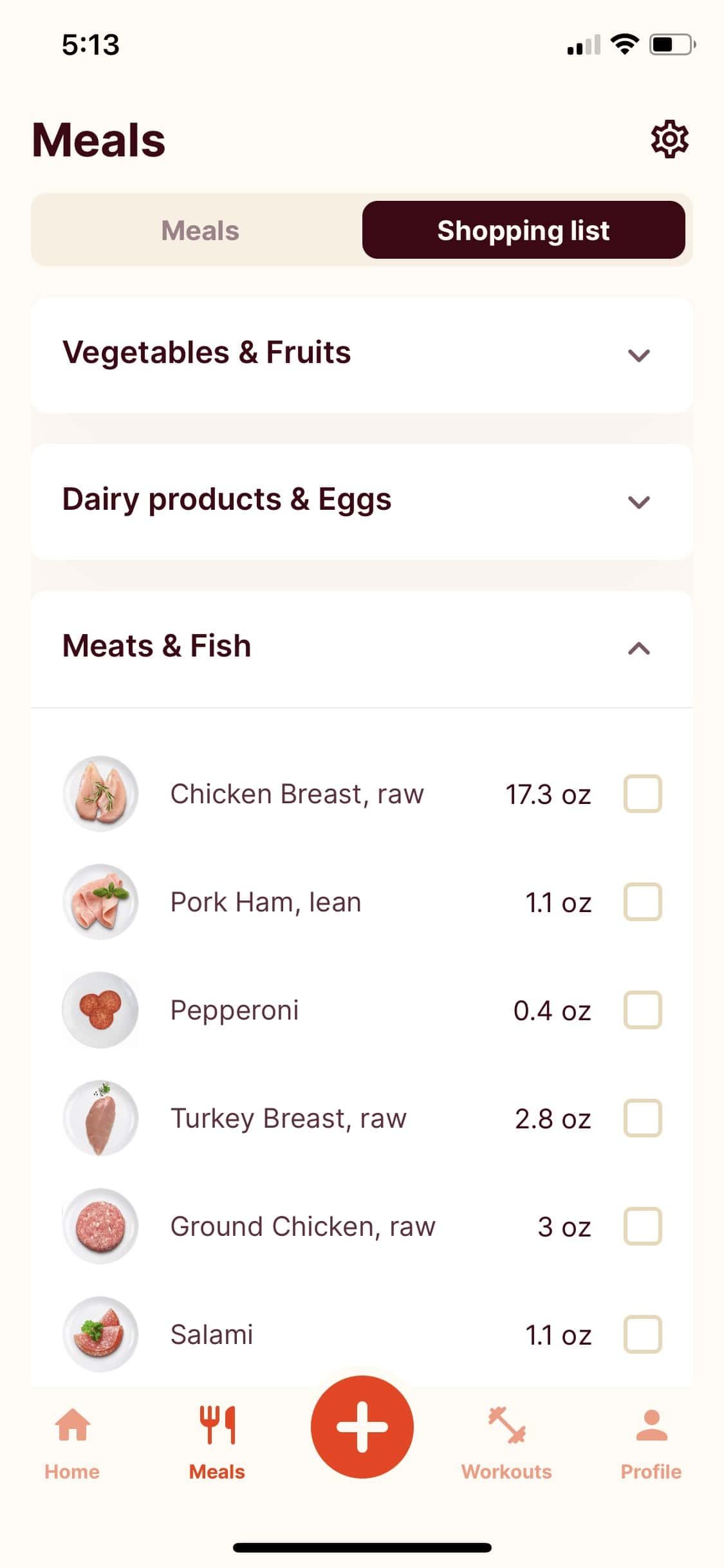
Task: Select the Shopping list tab
Action: [x=523, y=230]
